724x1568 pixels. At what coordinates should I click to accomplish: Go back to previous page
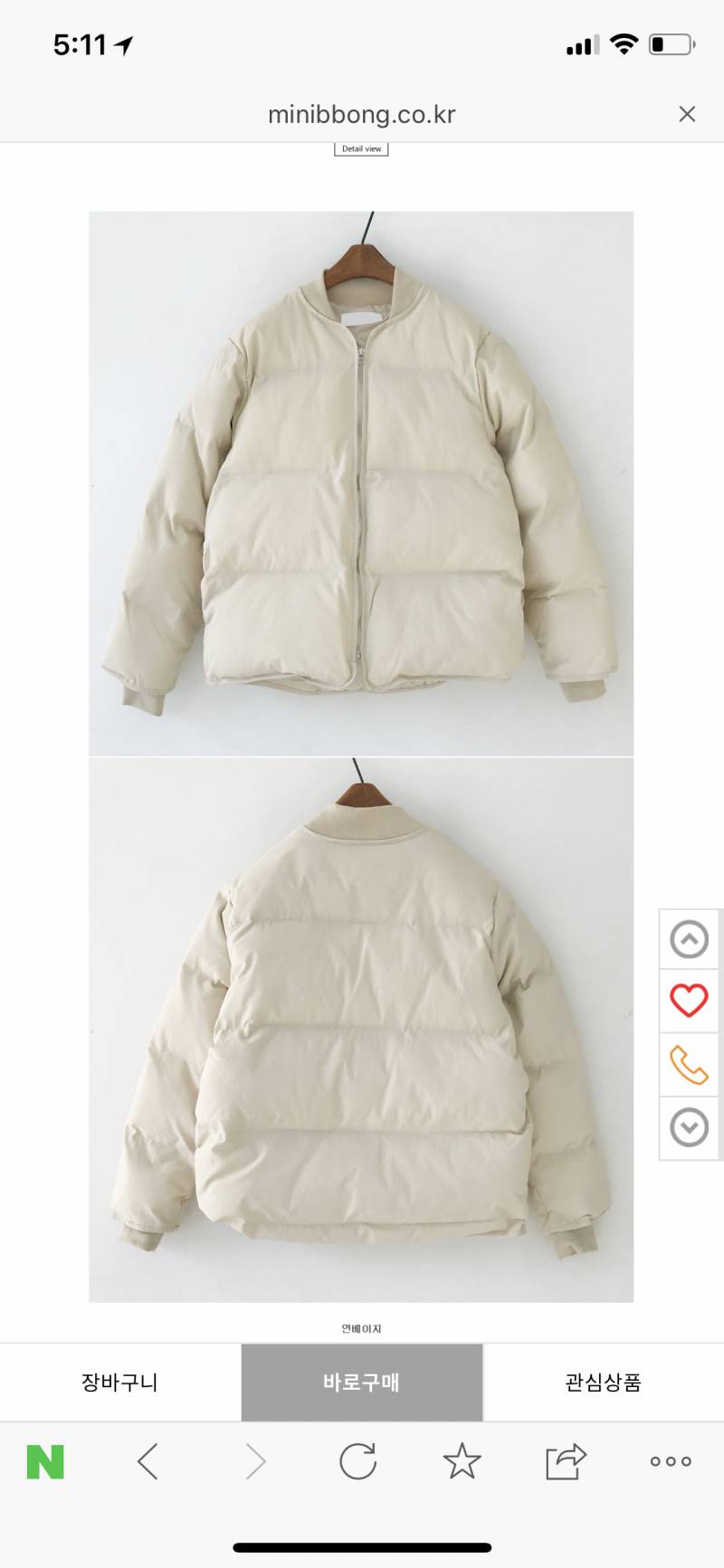148,1461
